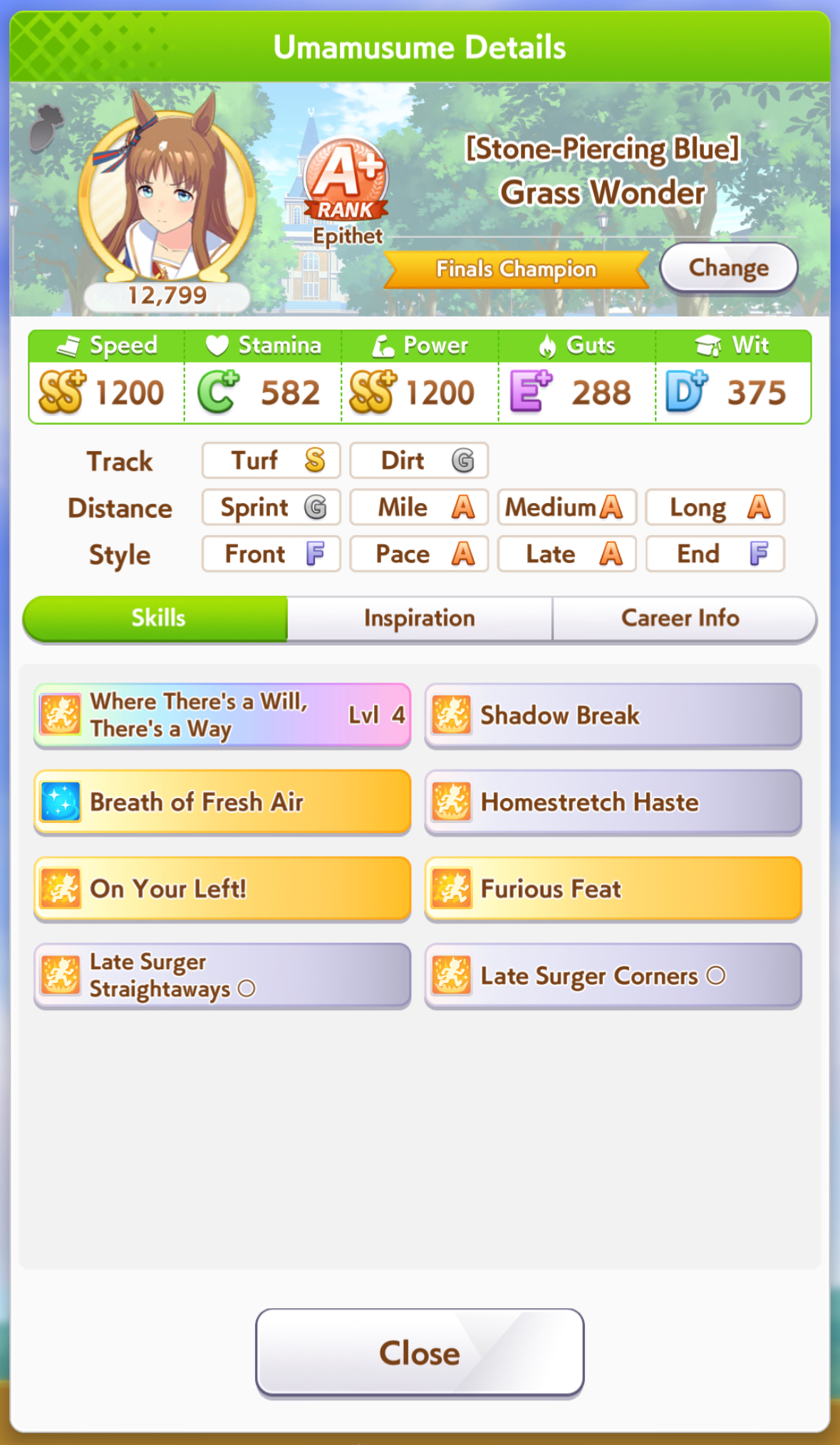This screenshot has width=840, height=1445.
Task: View the Homestretch Haste skill info
Action: pyautogui.click(x=613, y=802)
